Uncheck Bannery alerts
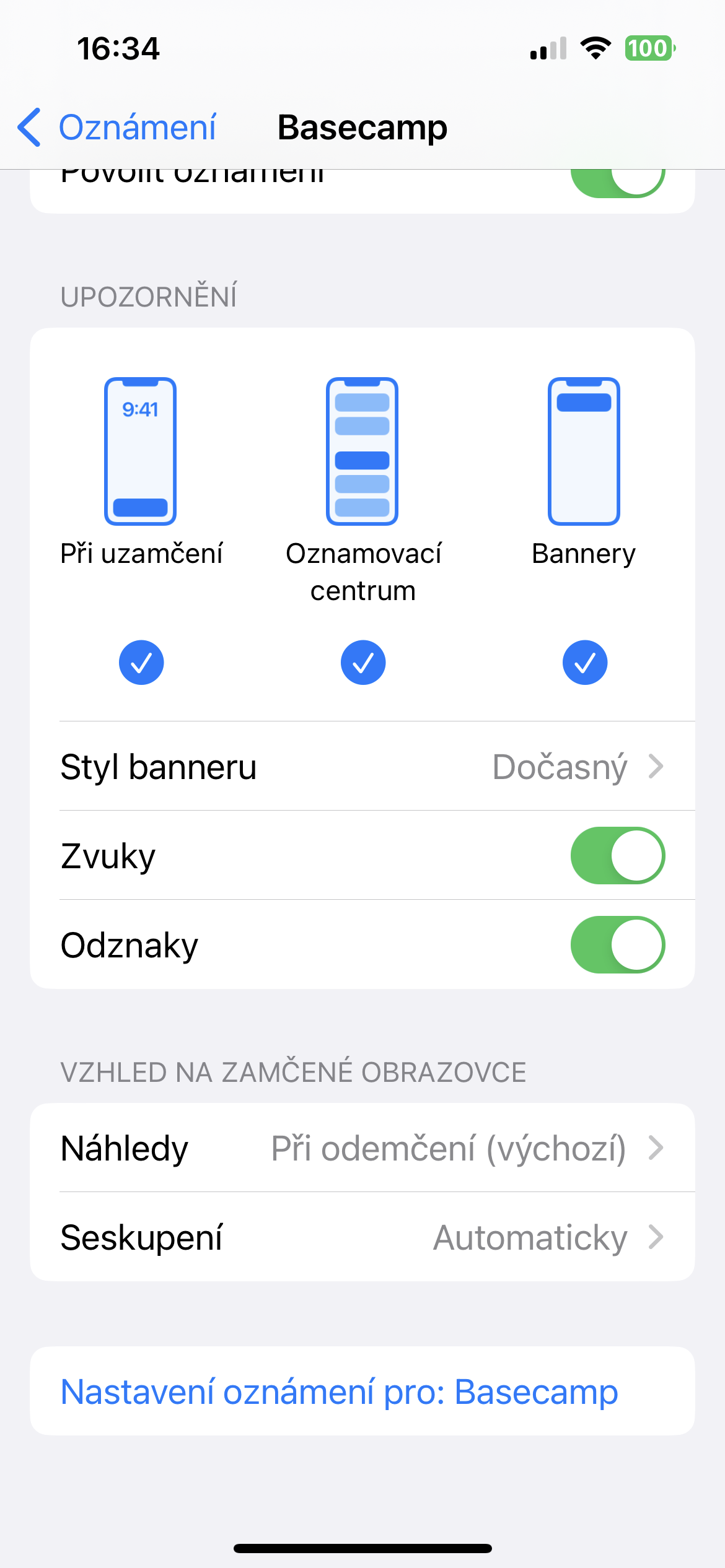Screen dimensions: 725x1568 pyautogui.click(x=584, y=663)
